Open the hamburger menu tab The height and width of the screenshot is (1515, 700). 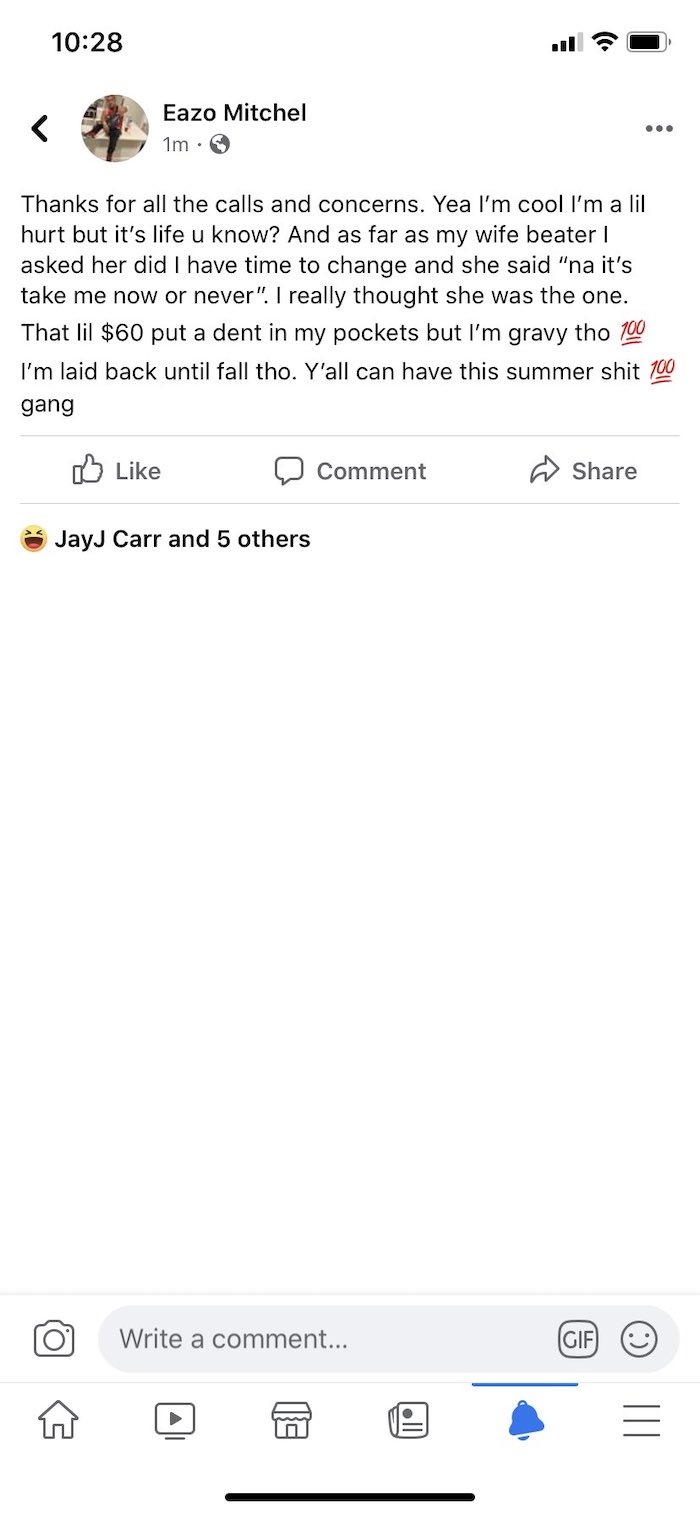642,1420
